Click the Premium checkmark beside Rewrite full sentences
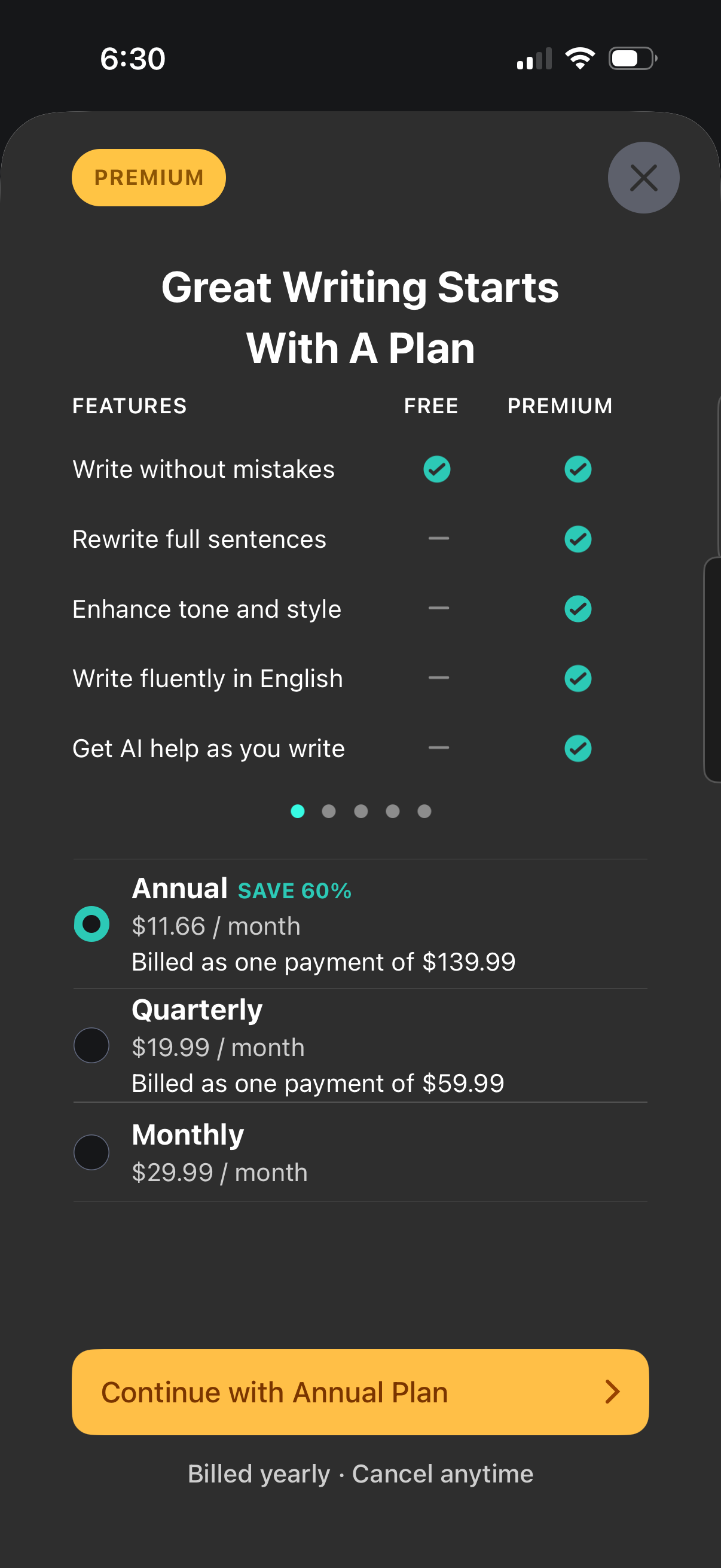721x1568 pixels. tap(578, 539)
